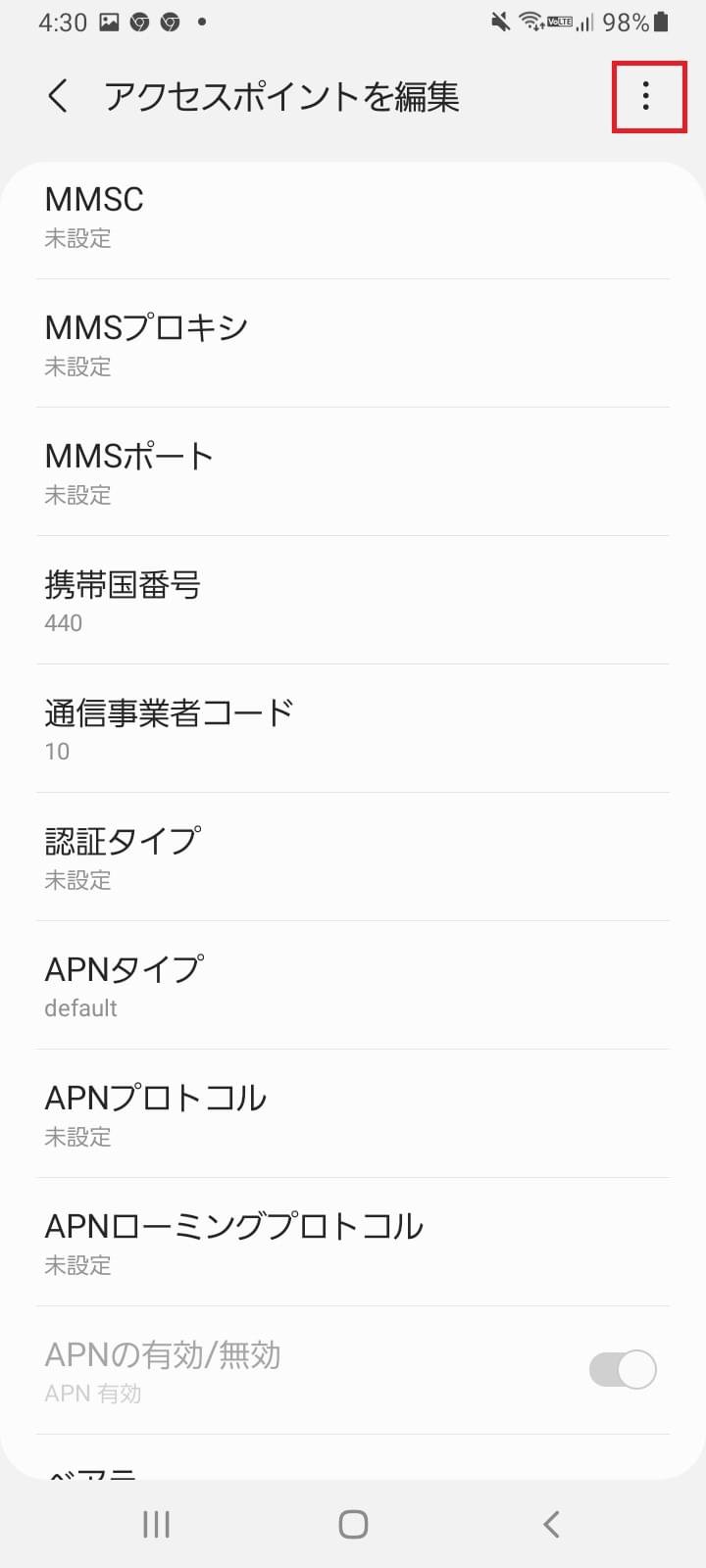Disable the APNの有効/無効 switch
Screen dimensions: 706x1568
tap(622, 1368)
